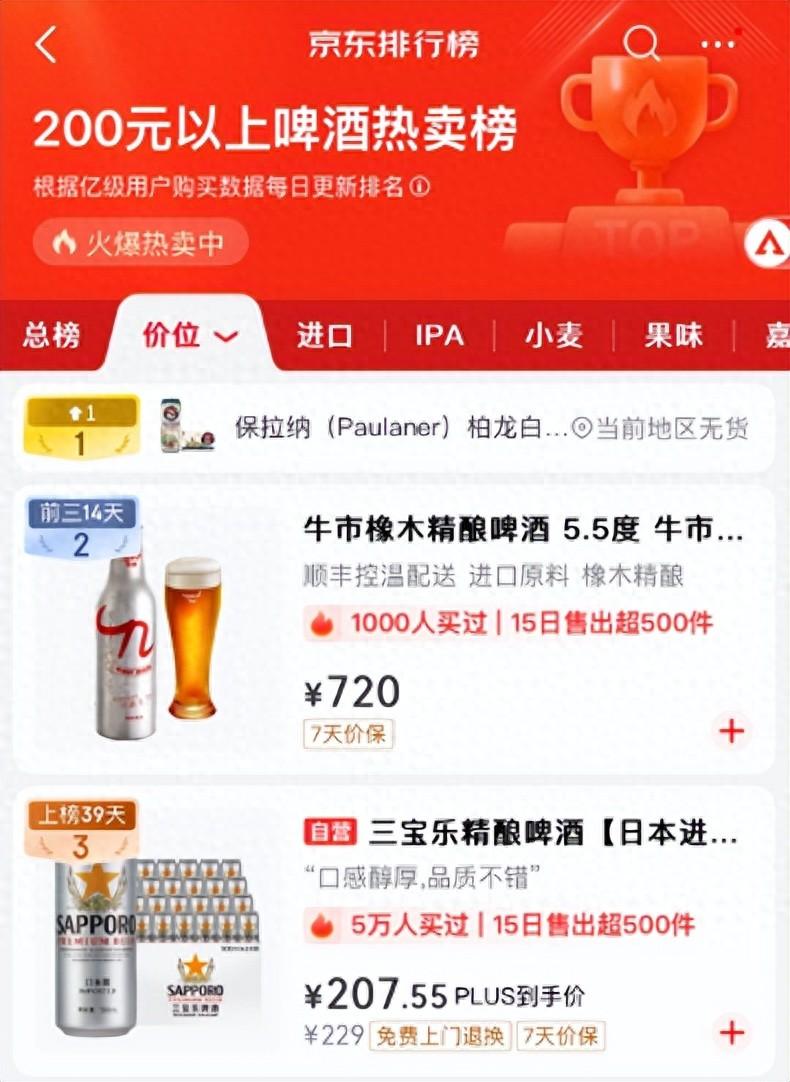Screen dimensions: 790x1082
Task: Switch to the 果味 tab
Action: pyautogui.click(x=674, y=336)
